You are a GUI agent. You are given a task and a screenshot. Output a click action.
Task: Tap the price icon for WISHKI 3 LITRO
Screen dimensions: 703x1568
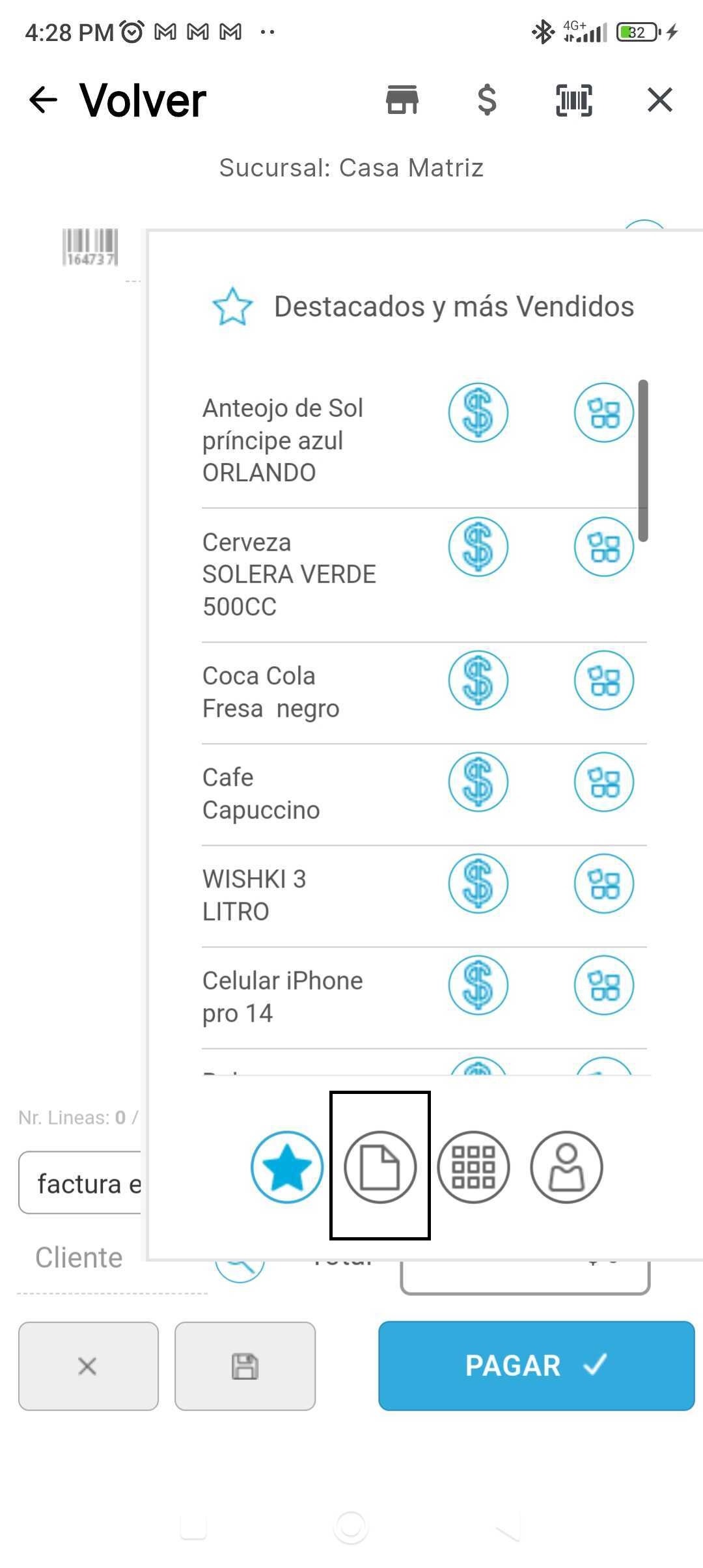click(478, 884)
